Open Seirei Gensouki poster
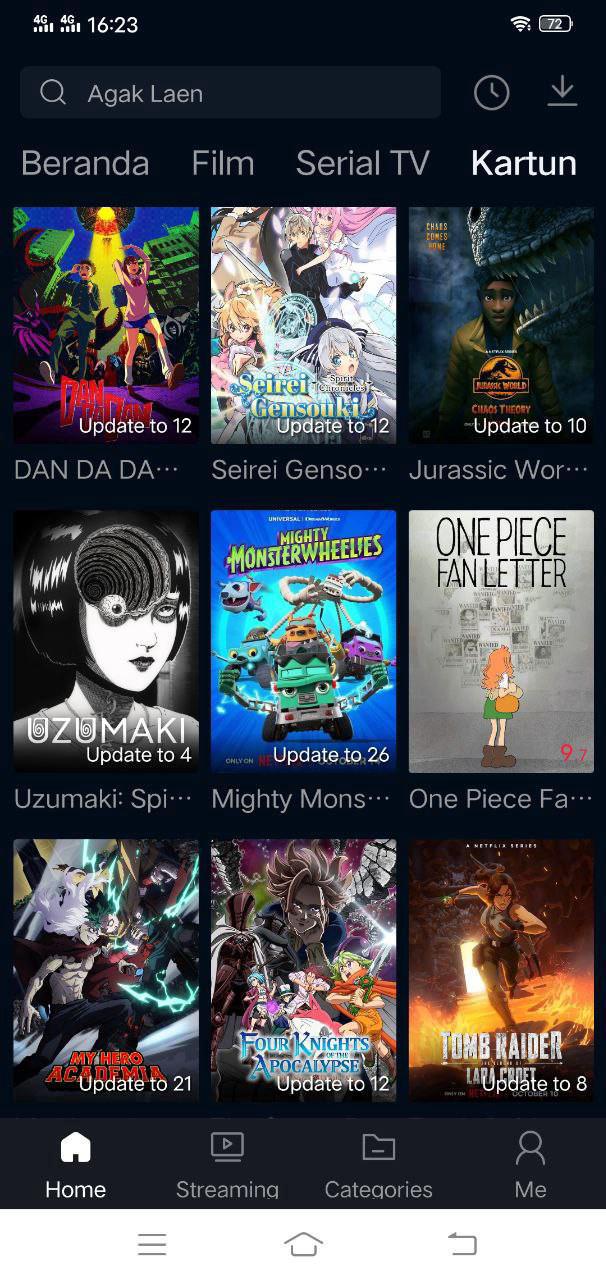606x1280 pixels. coord(303,325)
